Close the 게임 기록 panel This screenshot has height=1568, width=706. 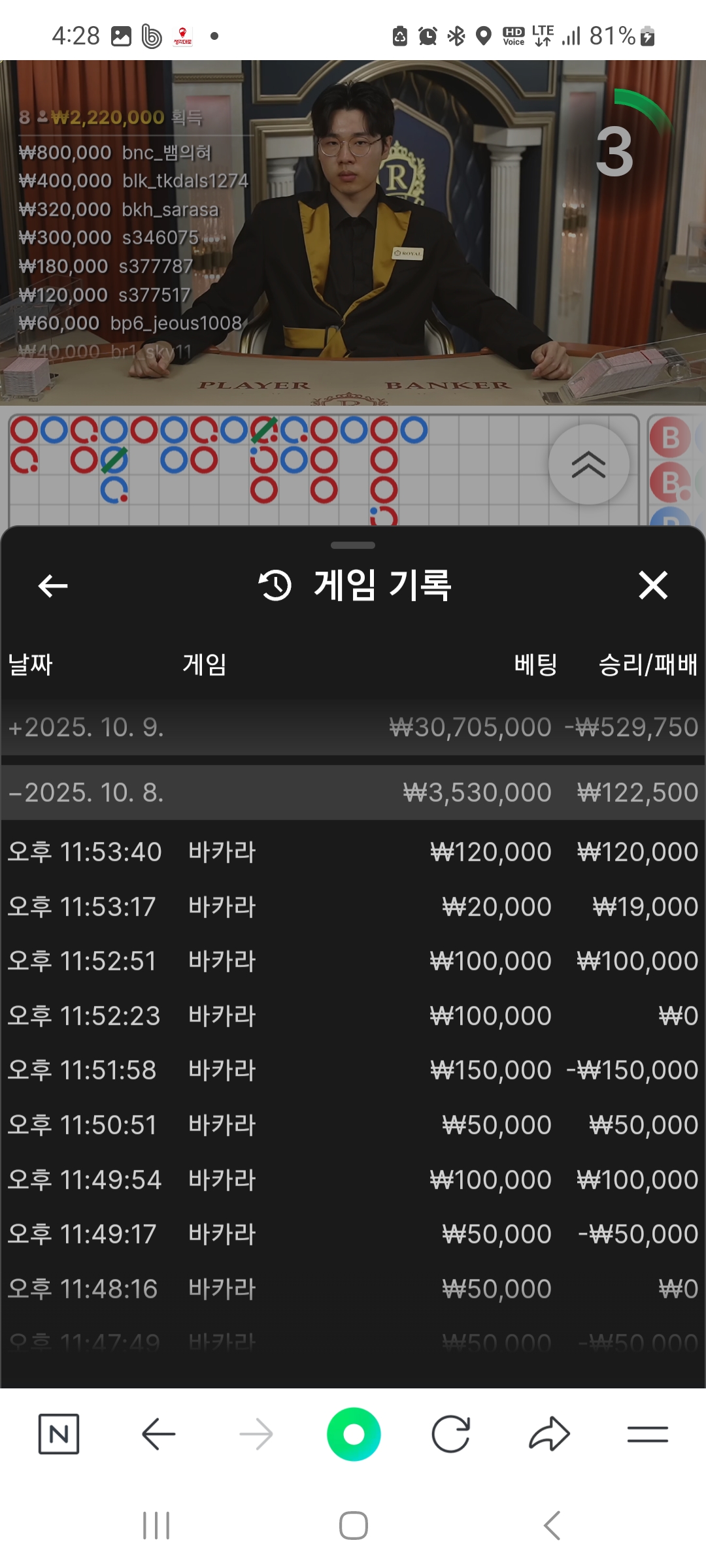tap(653, 585)
